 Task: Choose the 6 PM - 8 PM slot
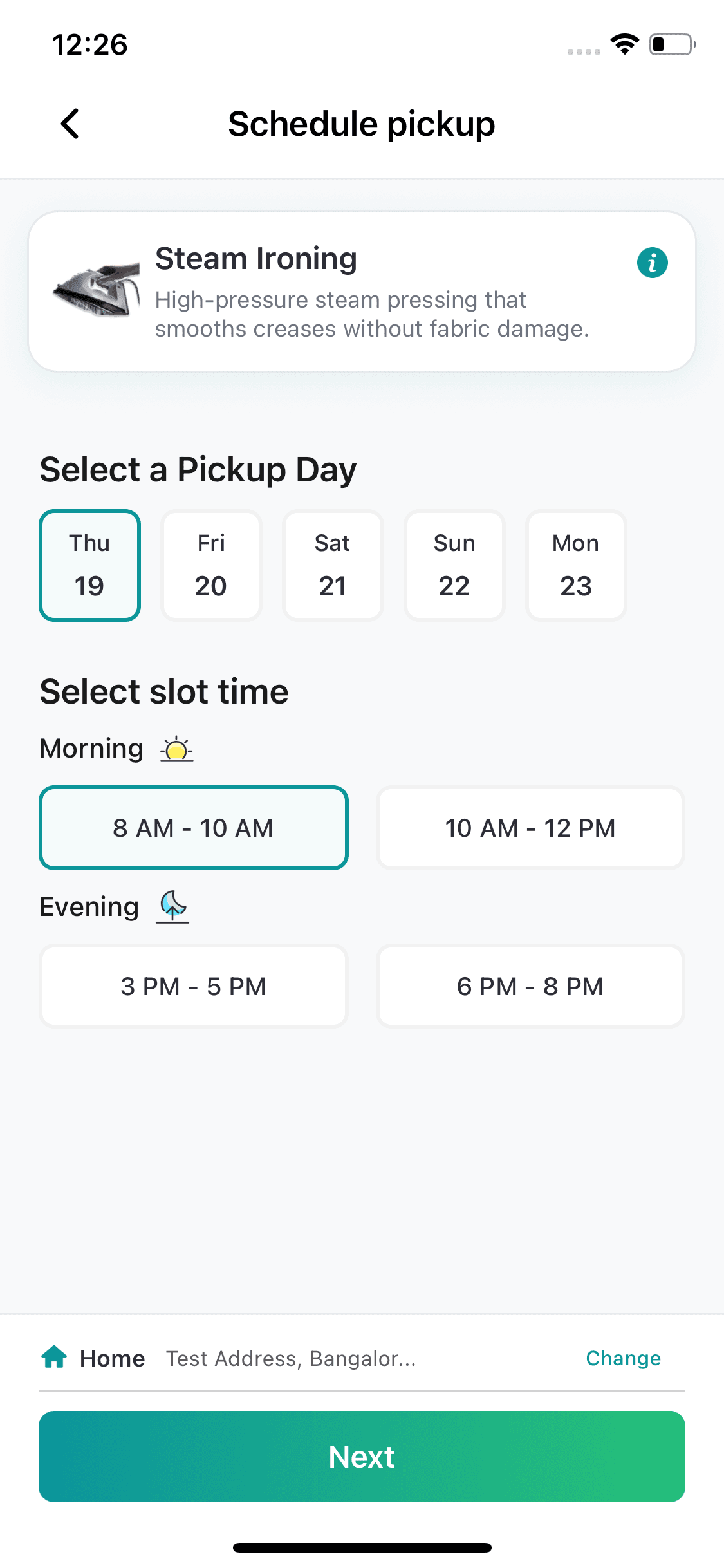(x=529, y=986)
